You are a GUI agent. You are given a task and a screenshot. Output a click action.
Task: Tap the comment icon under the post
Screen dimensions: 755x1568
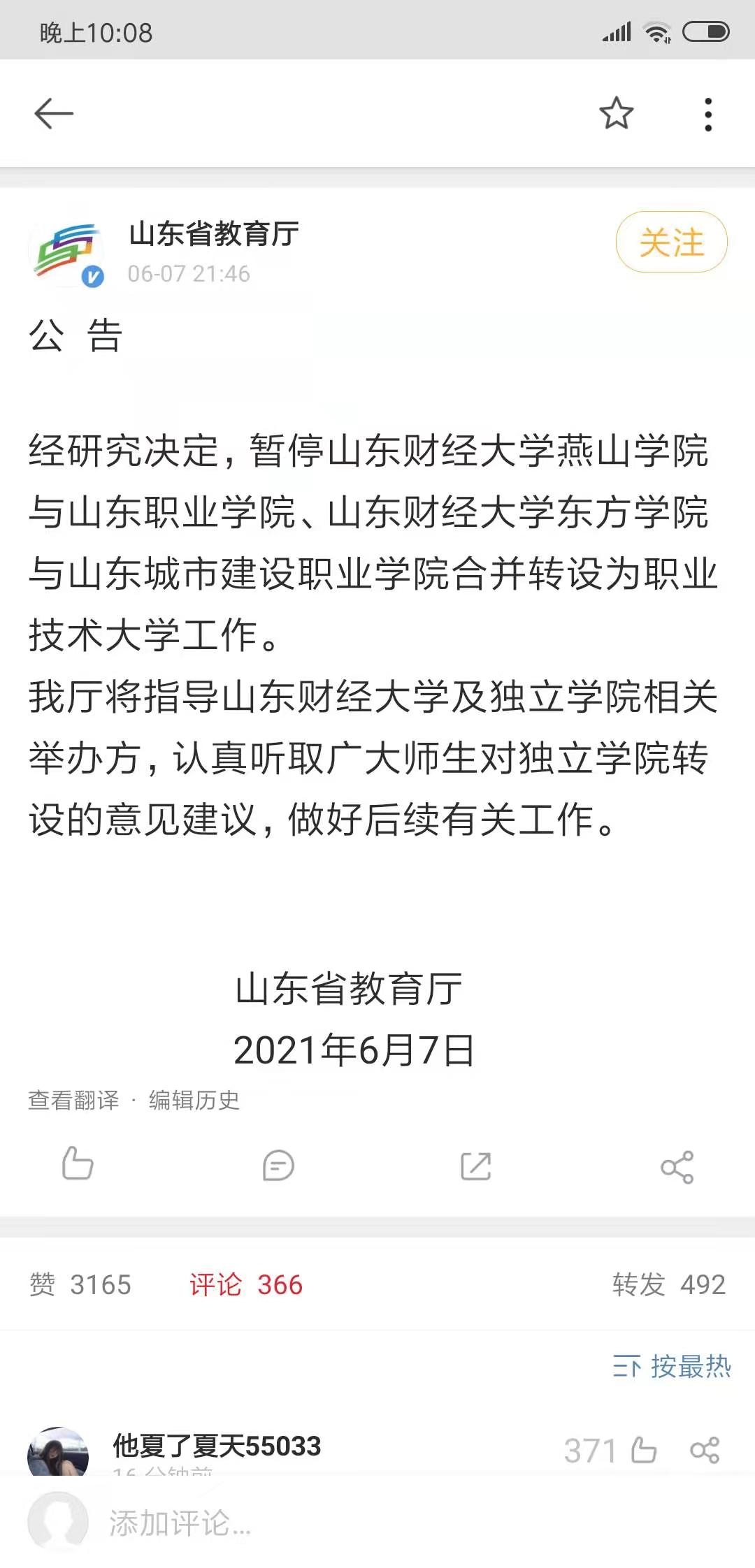[x=278, y=1165]
